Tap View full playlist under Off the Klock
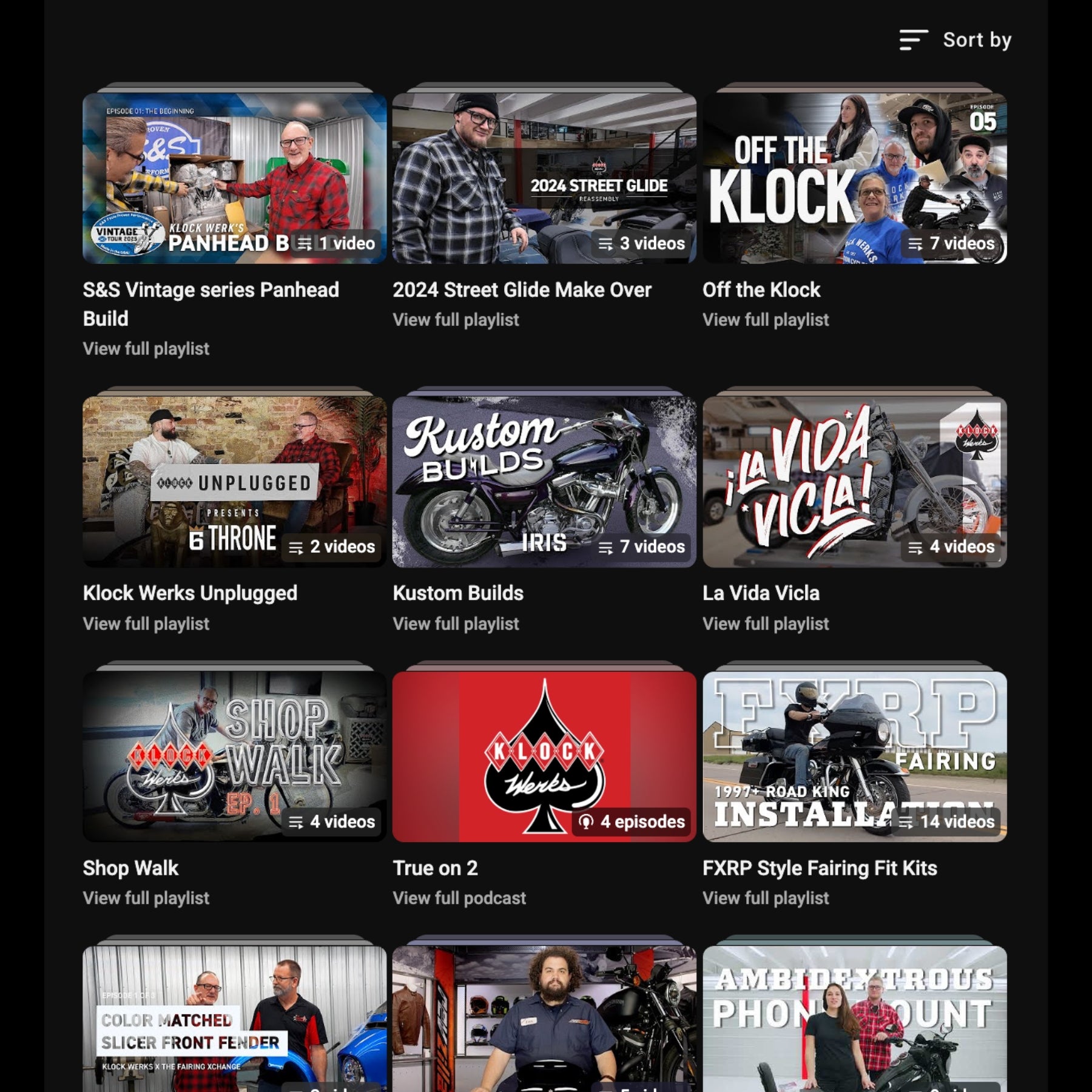The image size is (1092, 1092). [x=765, y=320]
